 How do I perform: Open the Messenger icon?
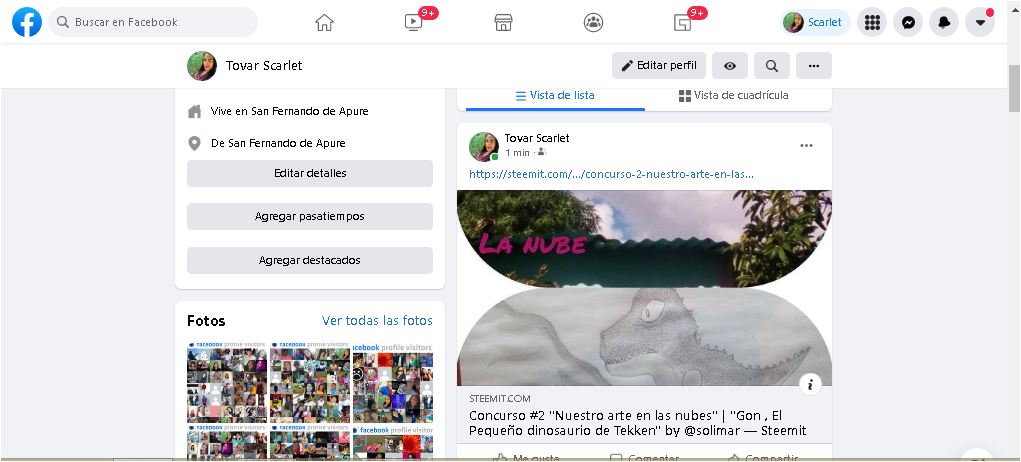908,23
